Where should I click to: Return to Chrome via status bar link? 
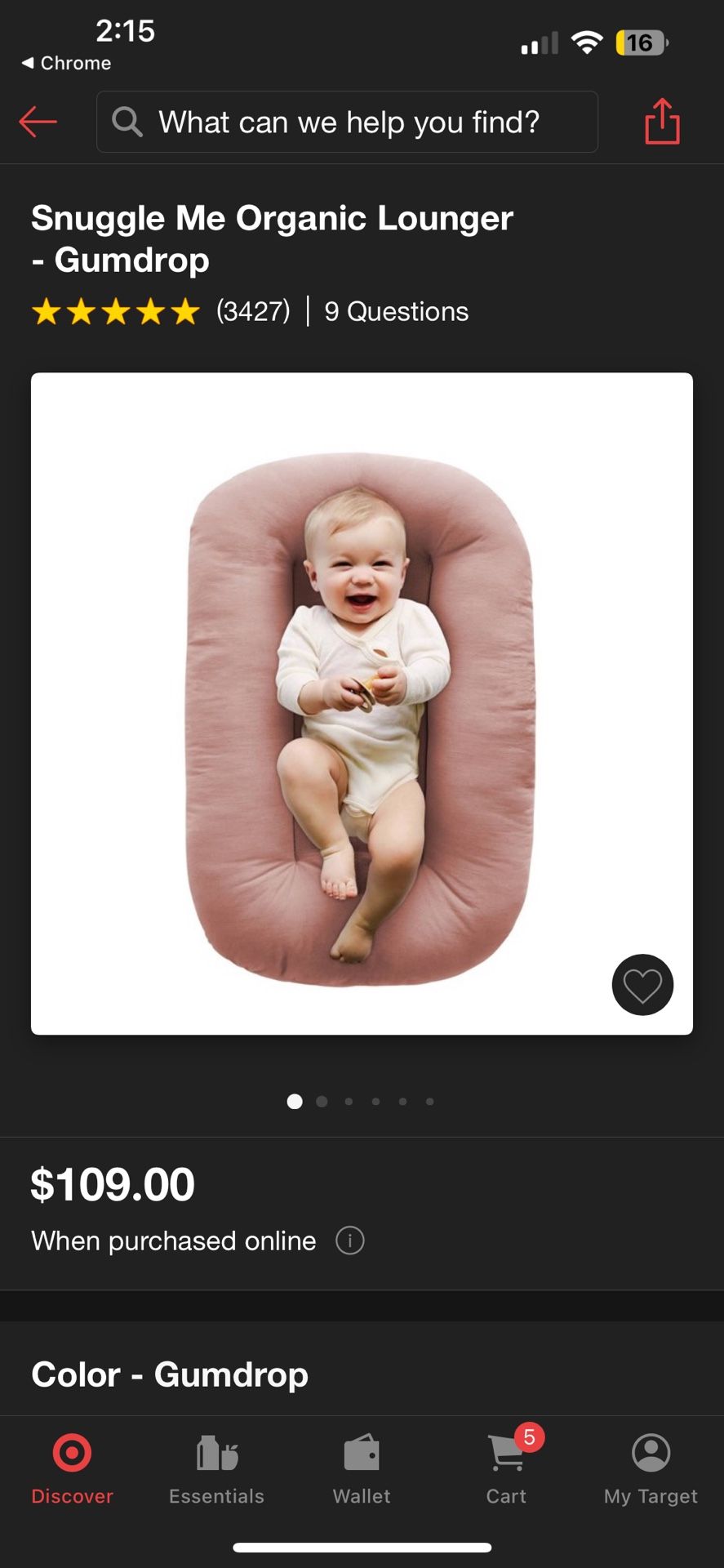[x=67, y=63]
